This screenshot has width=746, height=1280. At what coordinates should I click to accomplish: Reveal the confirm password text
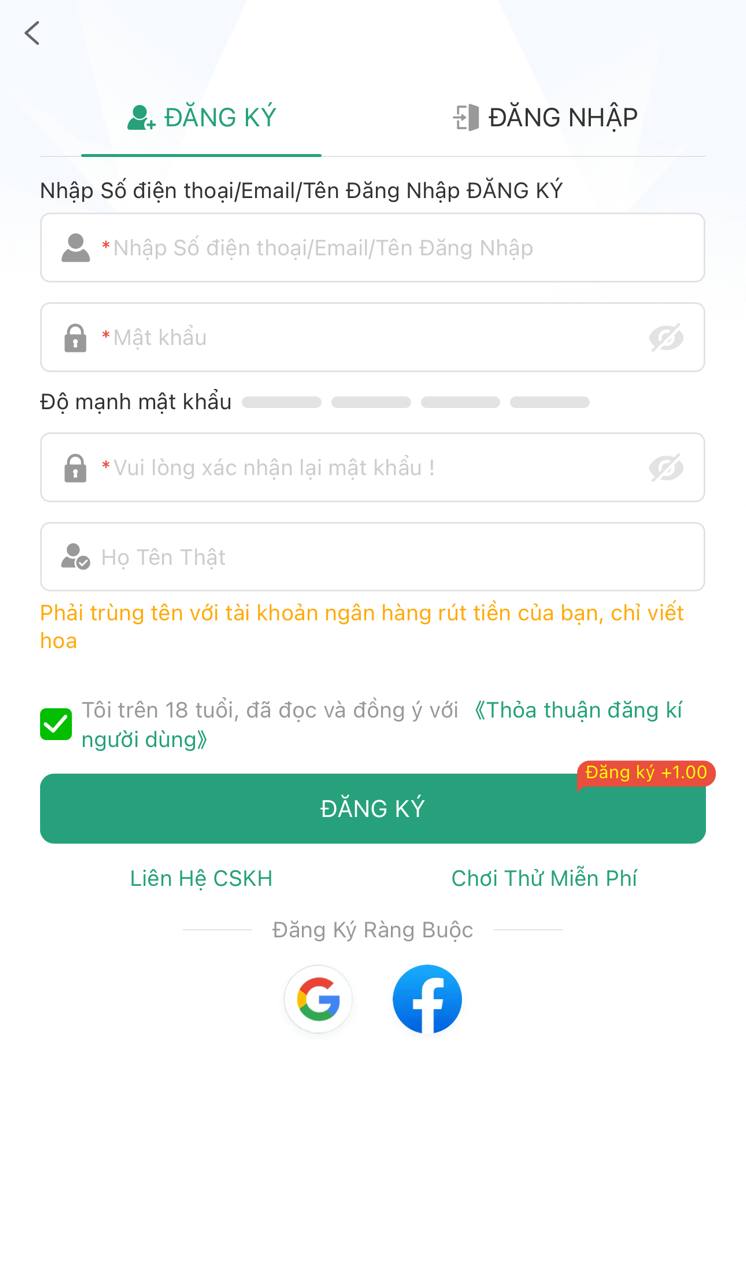point(665,468)
